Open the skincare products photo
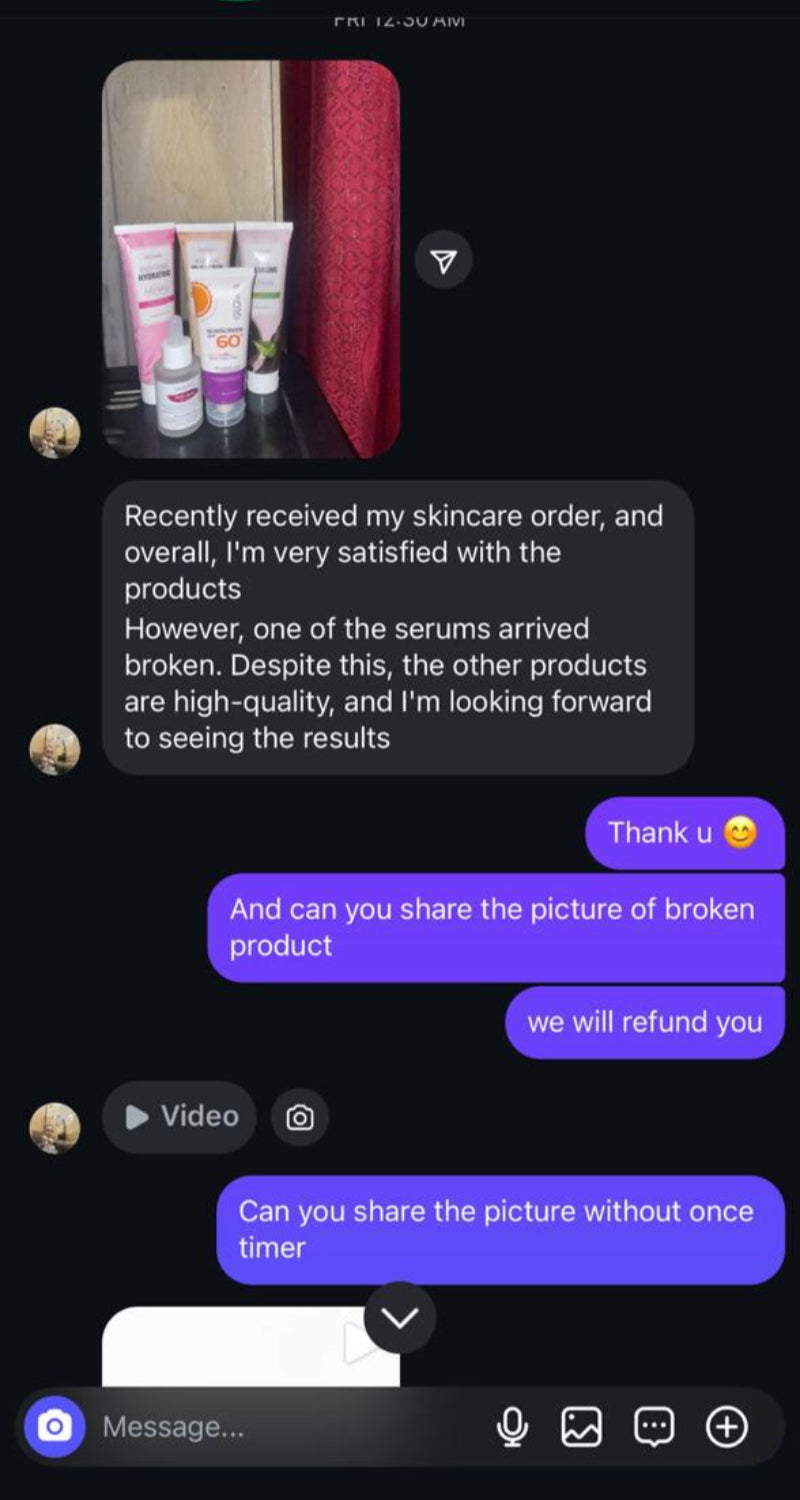This screenshot has height=1500, width=800. pos(251,259)
